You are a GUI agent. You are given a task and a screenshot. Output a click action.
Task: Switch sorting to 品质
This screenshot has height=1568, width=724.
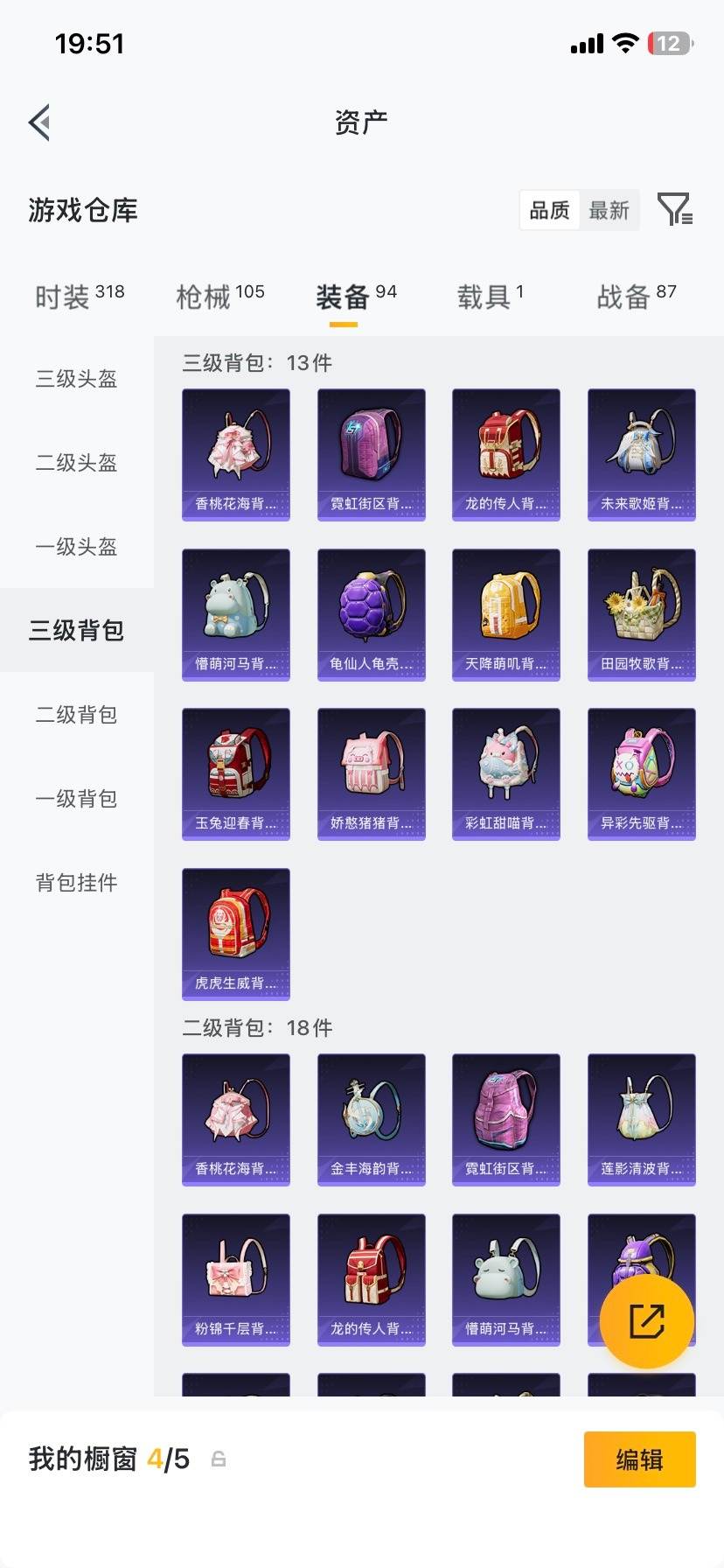(548, 210)
